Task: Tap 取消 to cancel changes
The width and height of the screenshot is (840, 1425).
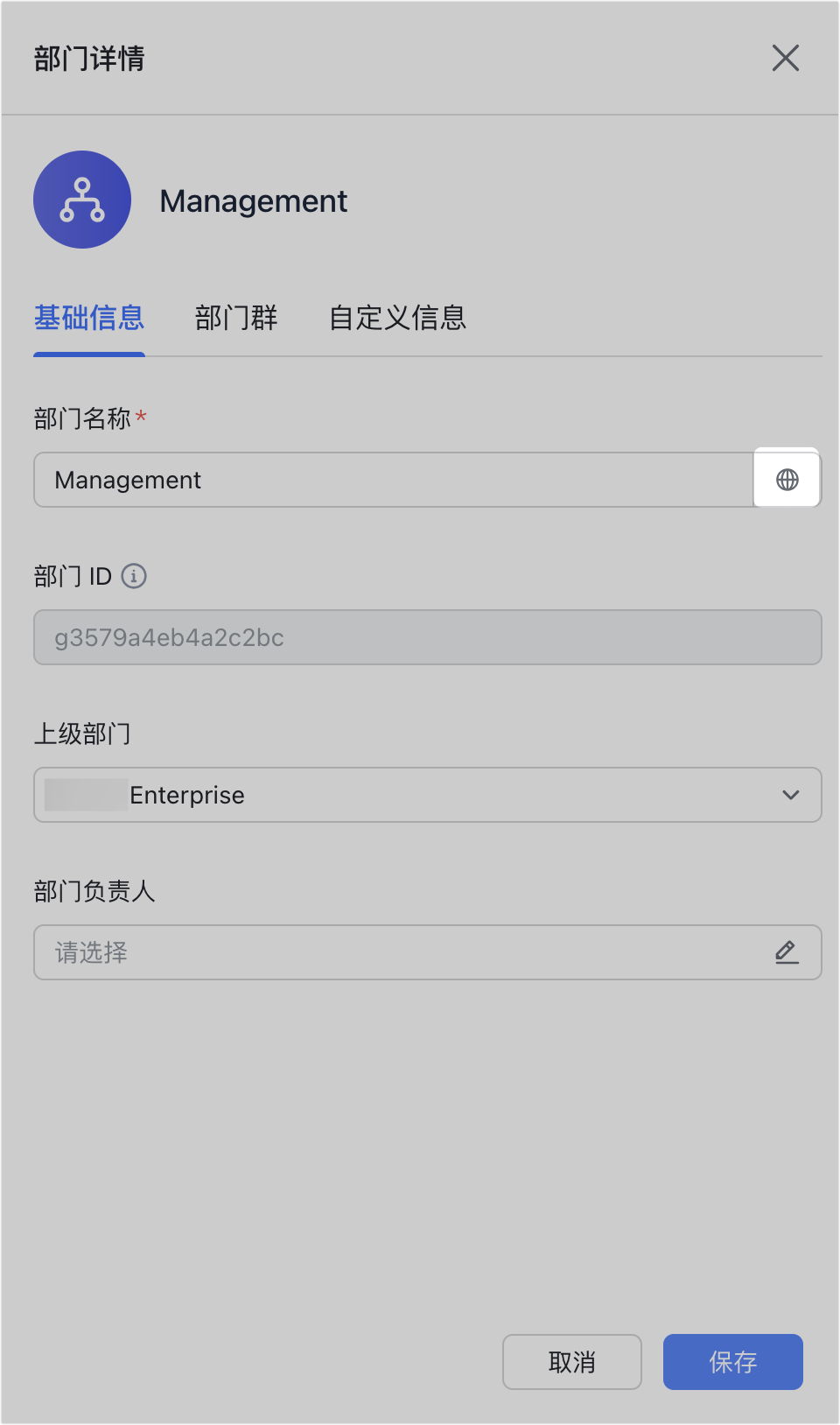Action: pos(572,1362)
